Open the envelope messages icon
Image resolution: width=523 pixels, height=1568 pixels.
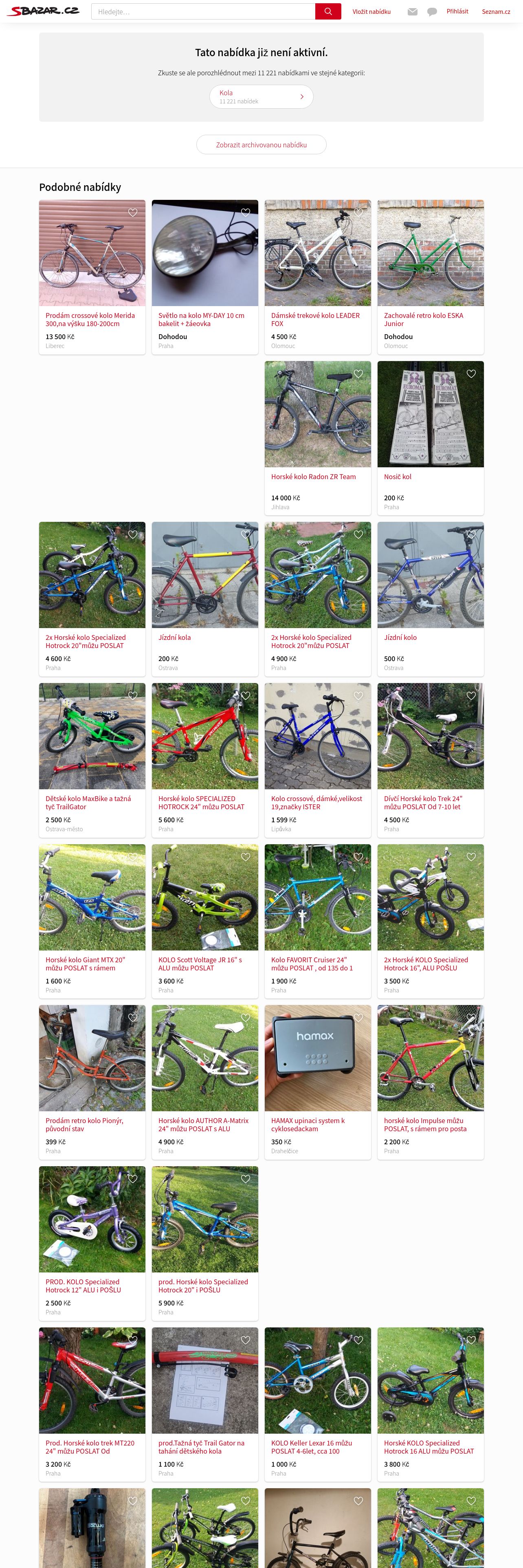(413, 11)
